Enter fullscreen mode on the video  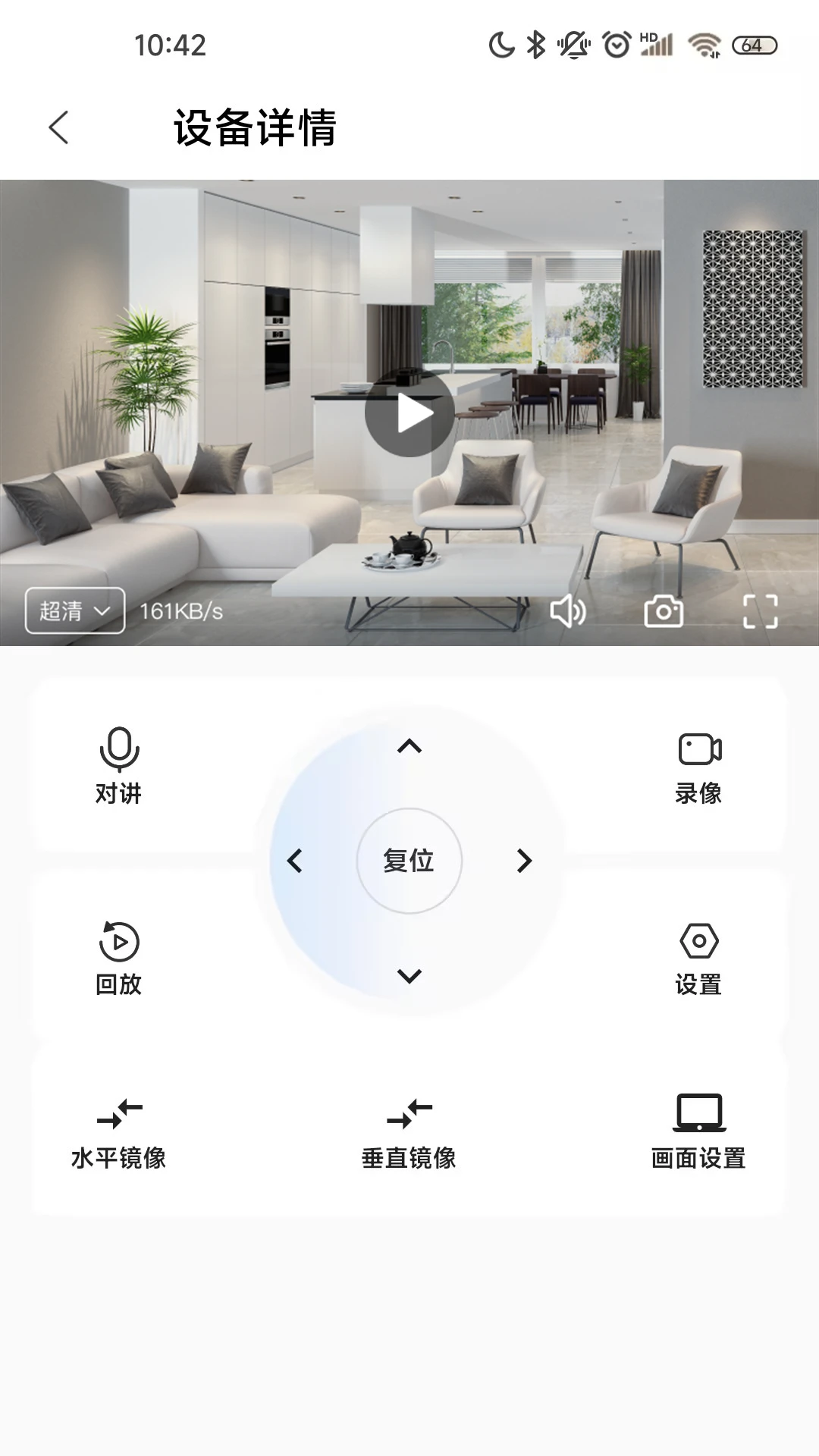[x=762, y=611]
